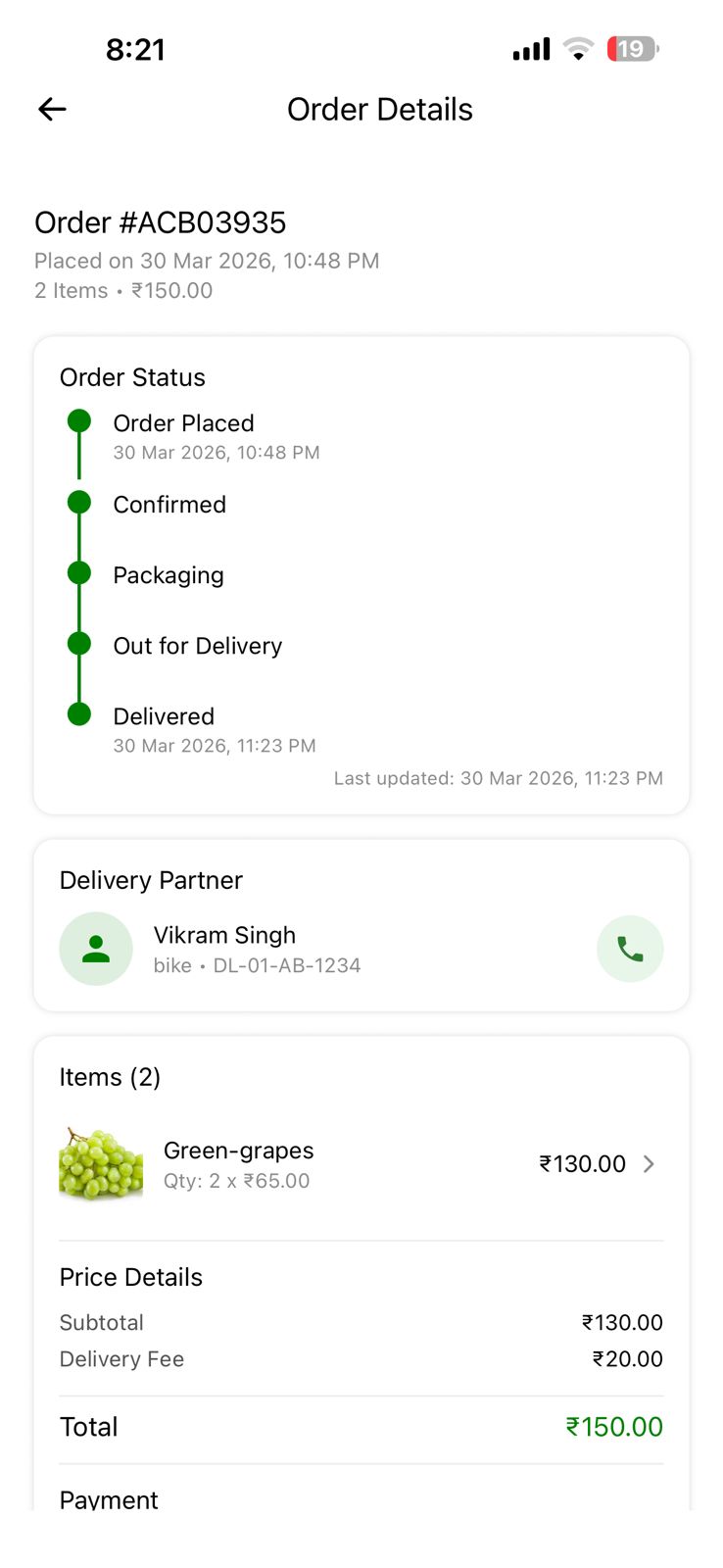Click the Out for Delivery status dot
The height and width of the screenshot is (1568, 723).
[x=78, y=643]
